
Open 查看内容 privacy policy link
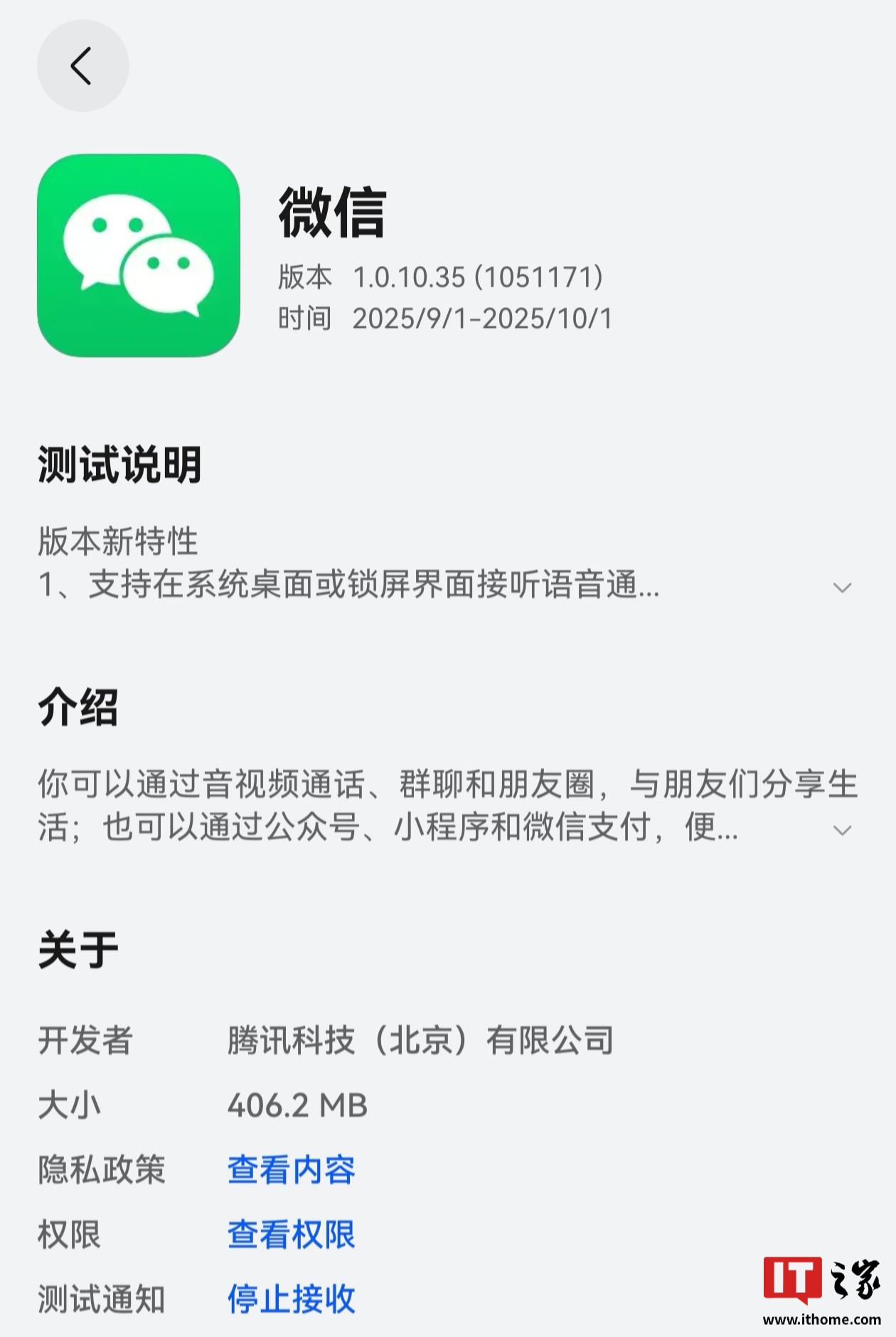click(291, 1170)
